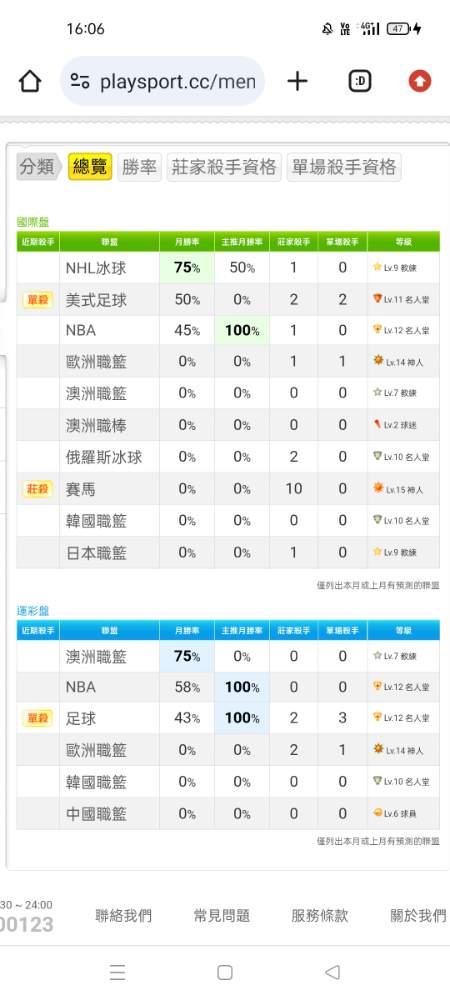Image resolution: width=450 pixels, height=1000 pixels.
Task: Switch to the 勝率 tab
Action: tap(140, 167)
